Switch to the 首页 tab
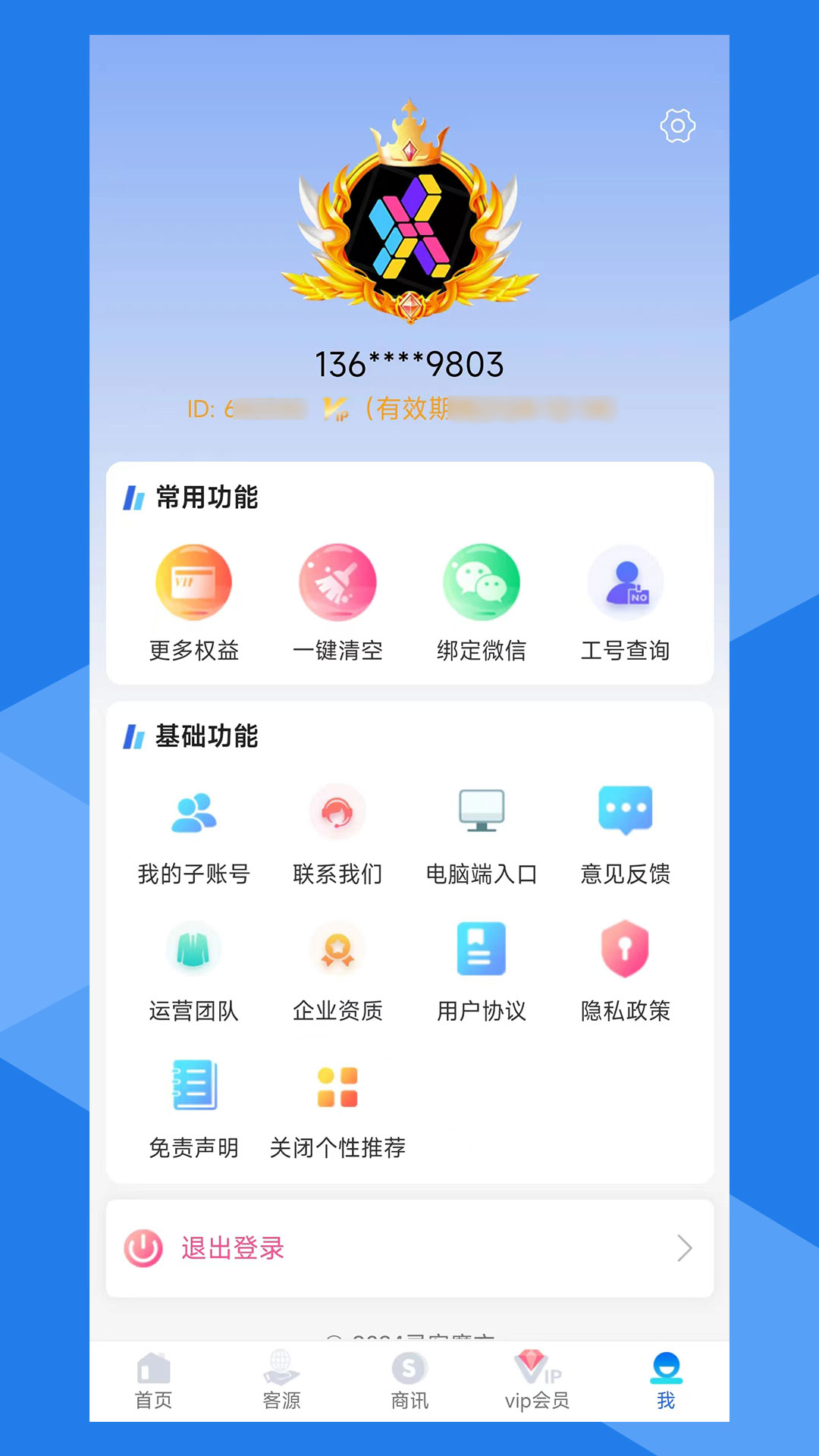 coord(153,1382)
